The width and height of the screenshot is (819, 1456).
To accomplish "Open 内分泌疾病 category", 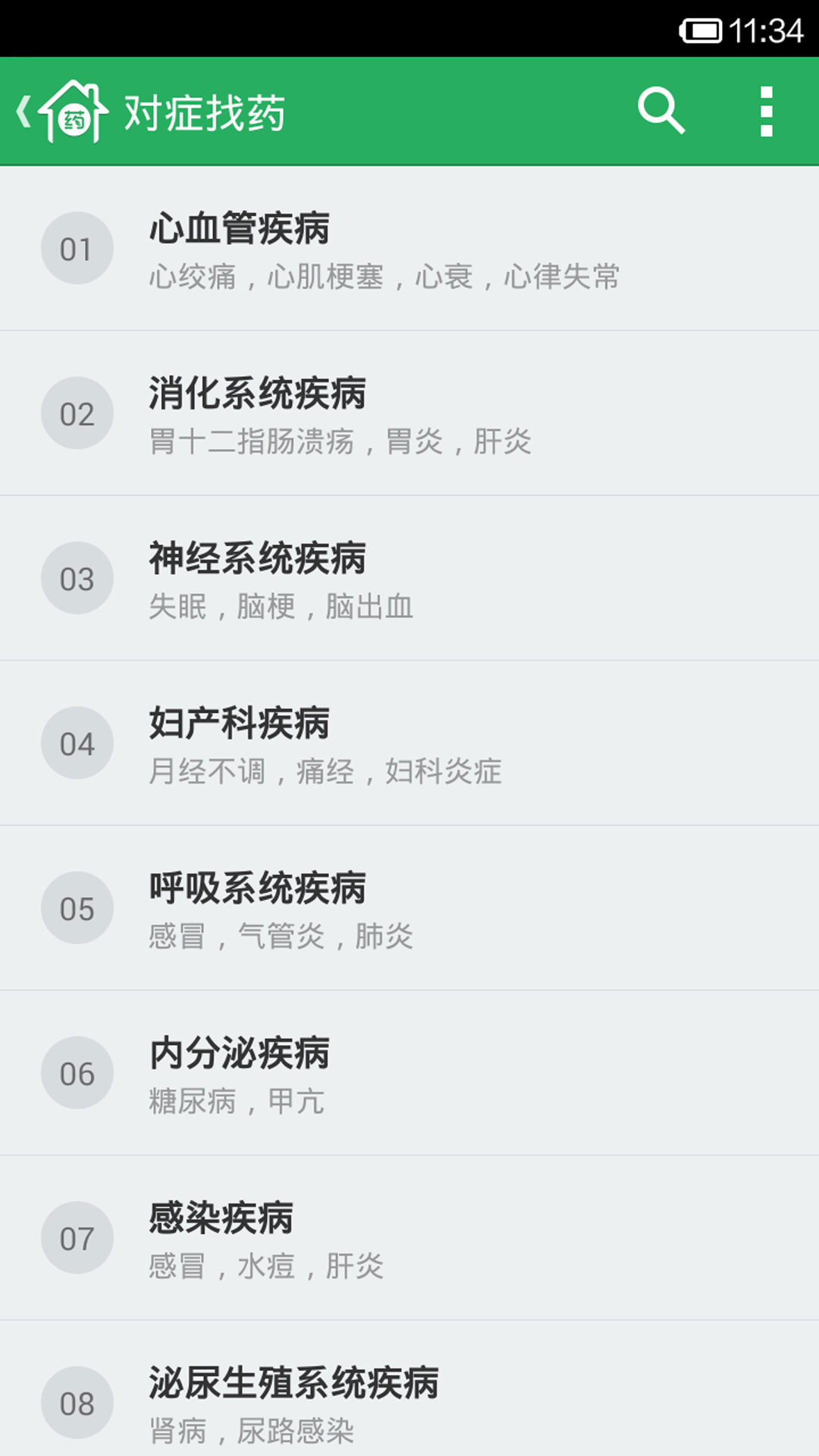I will tap(409, 1073).
